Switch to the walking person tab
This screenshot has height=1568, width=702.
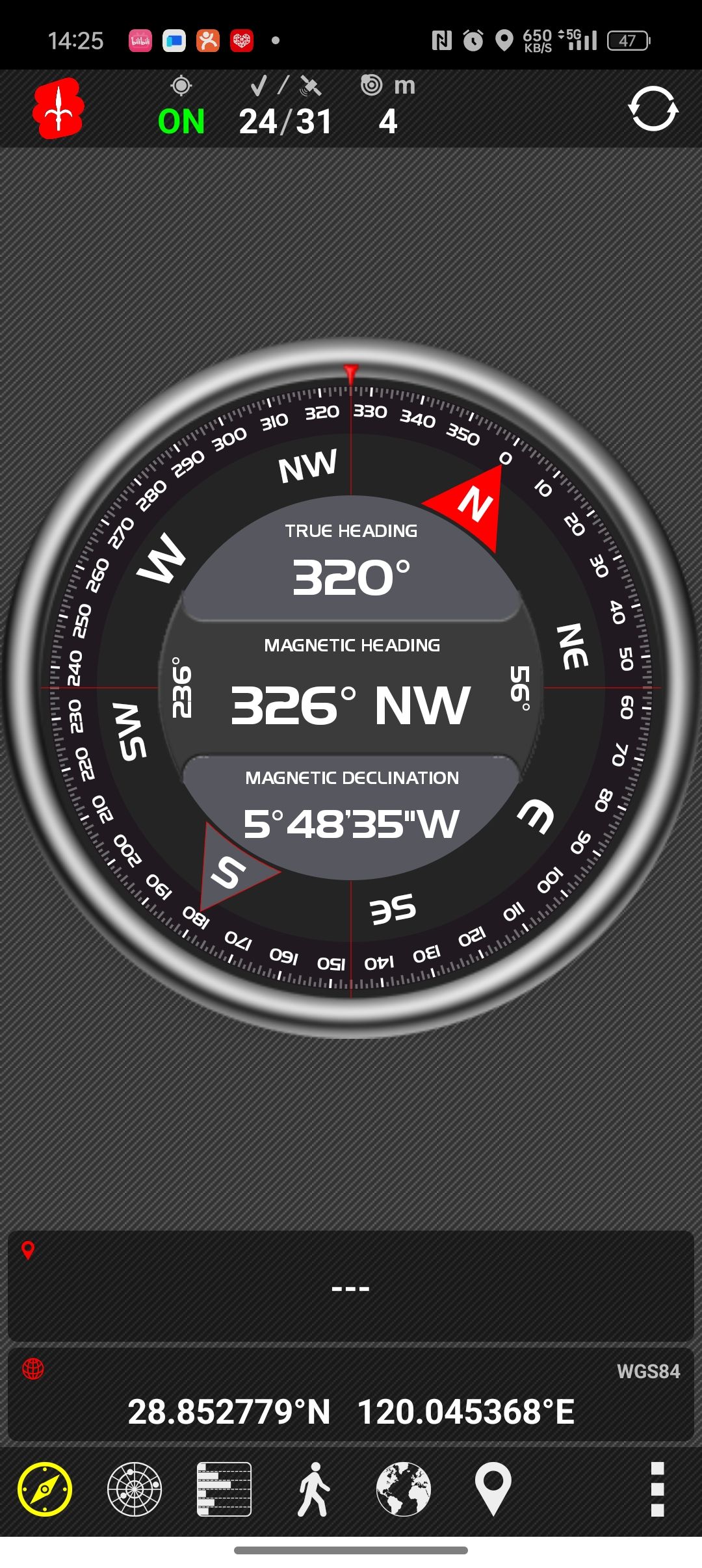[314, 1489]
